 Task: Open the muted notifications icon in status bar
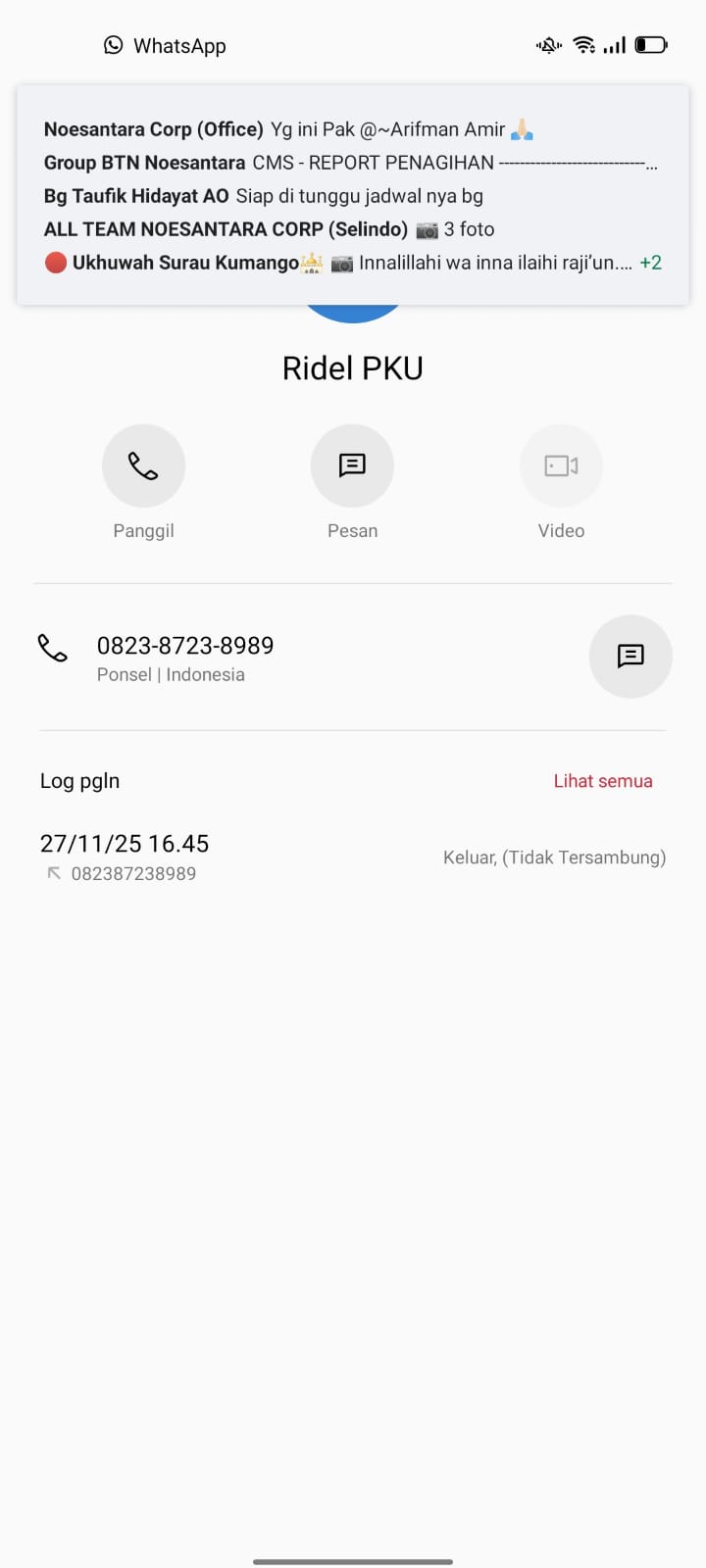click(x=547, y=44)
